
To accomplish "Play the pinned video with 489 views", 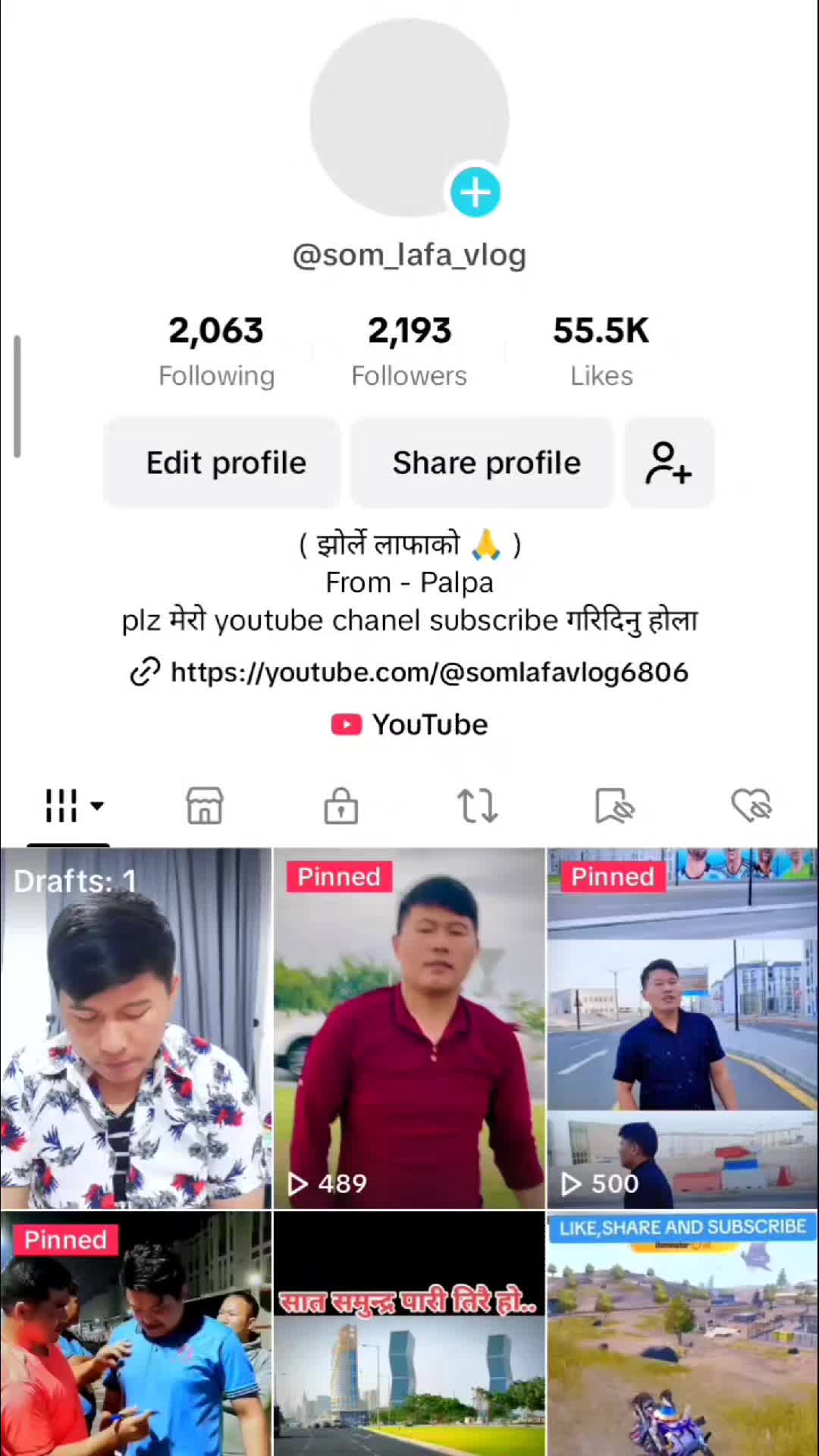I will 409,1028.
